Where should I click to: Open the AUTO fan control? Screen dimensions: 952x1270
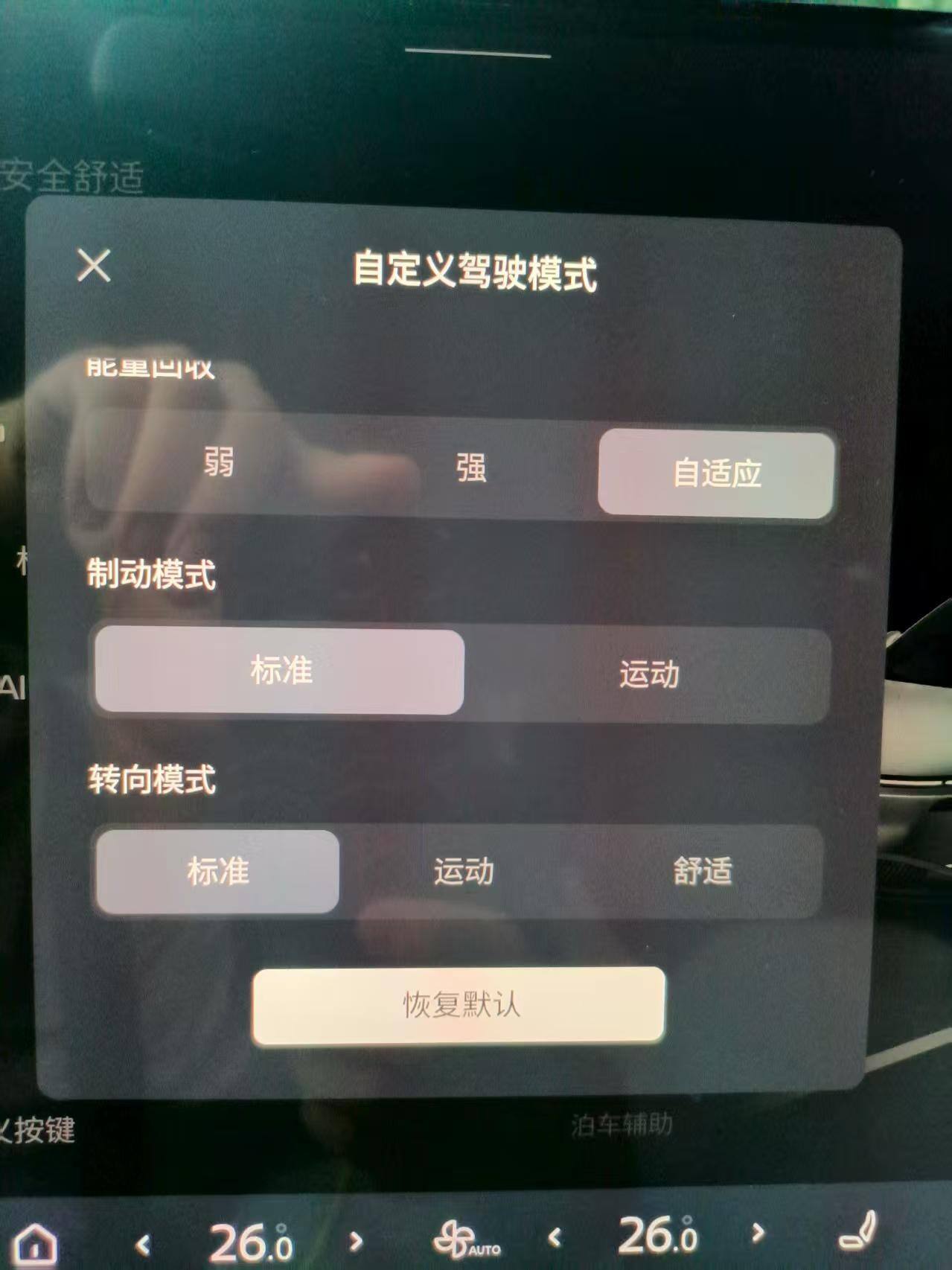click(464, 1240)
